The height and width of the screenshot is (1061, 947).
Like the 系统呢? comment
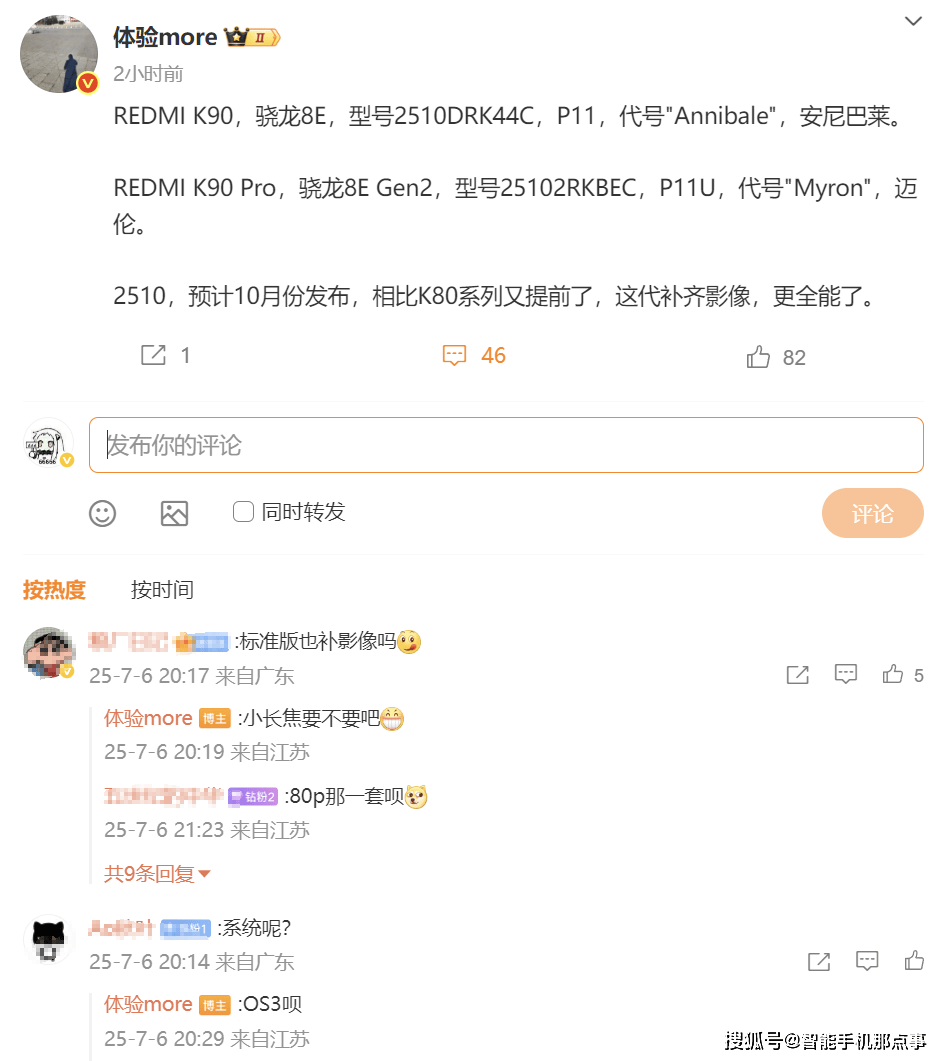[914, 961]
